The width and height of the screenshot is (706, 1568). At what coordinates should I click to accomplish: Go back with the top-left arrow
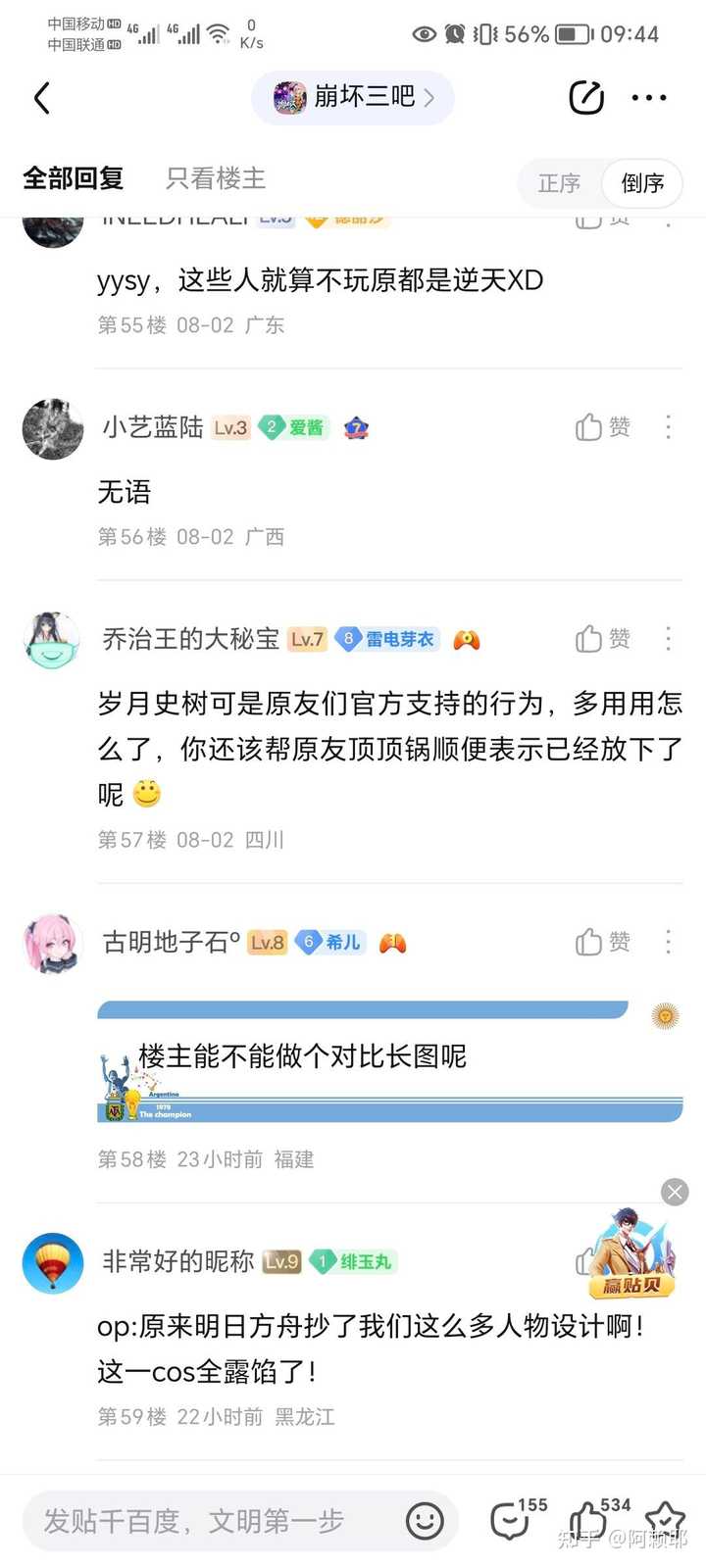point(42,98)
